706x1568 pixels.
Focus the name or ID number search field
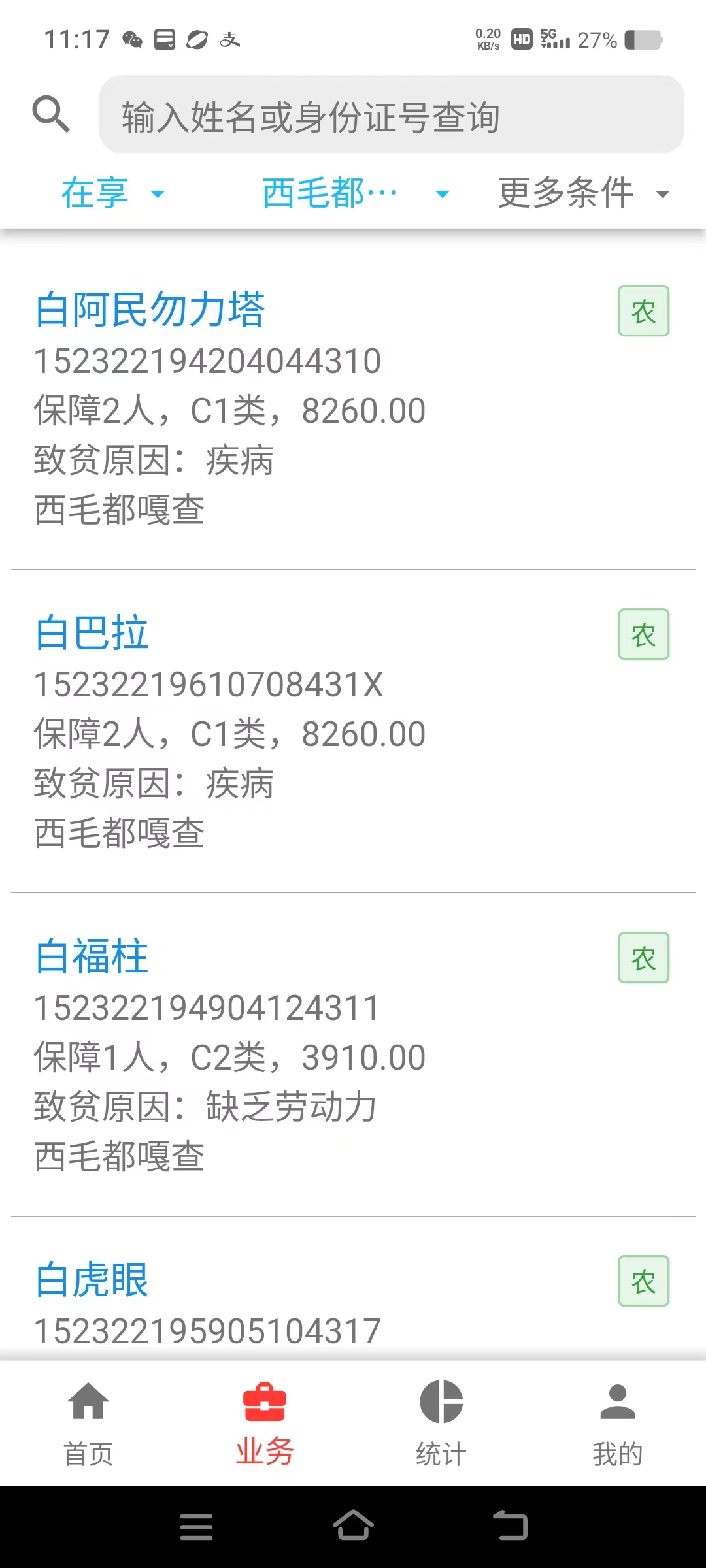click(392, 115)
